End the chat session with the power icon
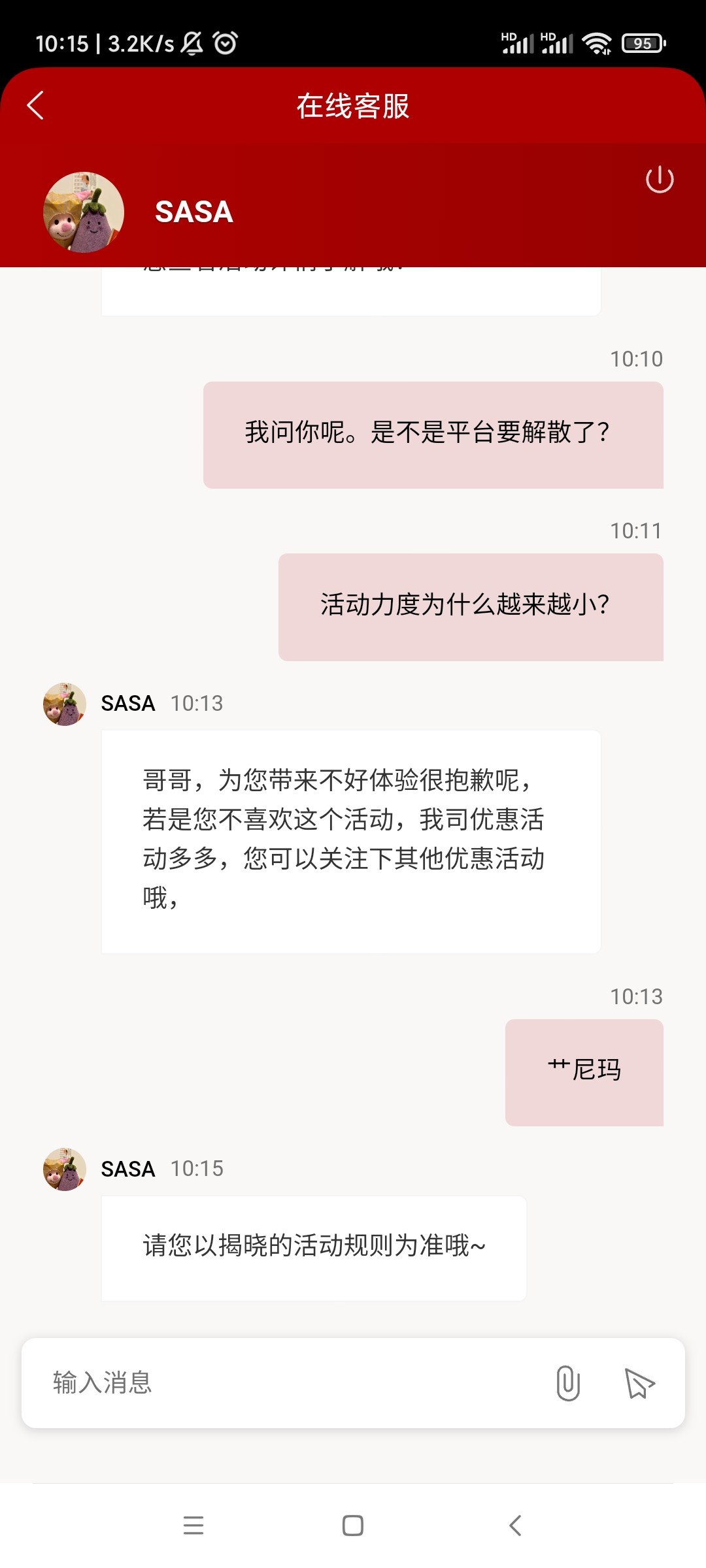The image size is (706, 1568). 659,180
